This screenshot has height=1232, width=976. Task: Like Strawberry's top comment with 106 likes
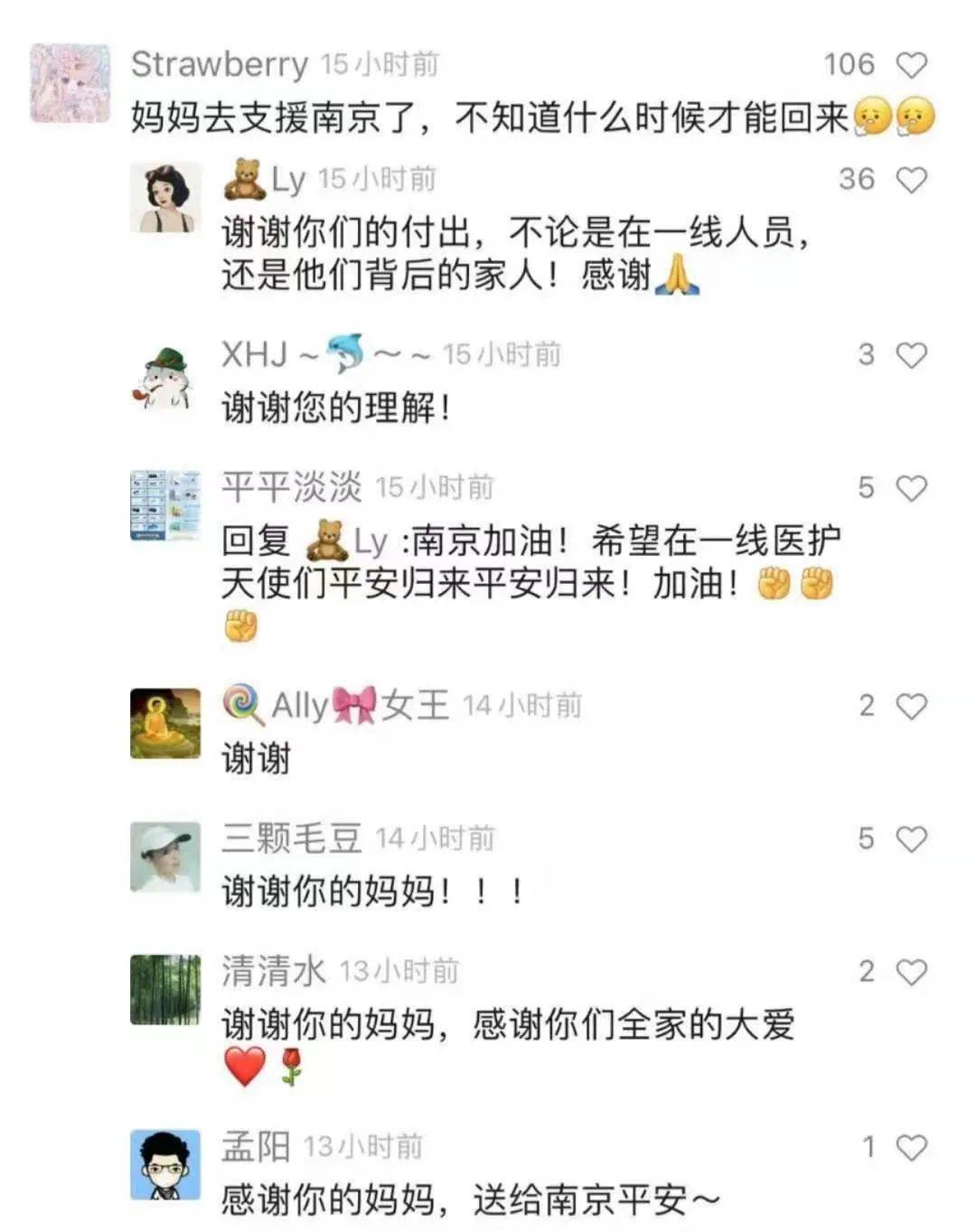click(x=914, y=64)
